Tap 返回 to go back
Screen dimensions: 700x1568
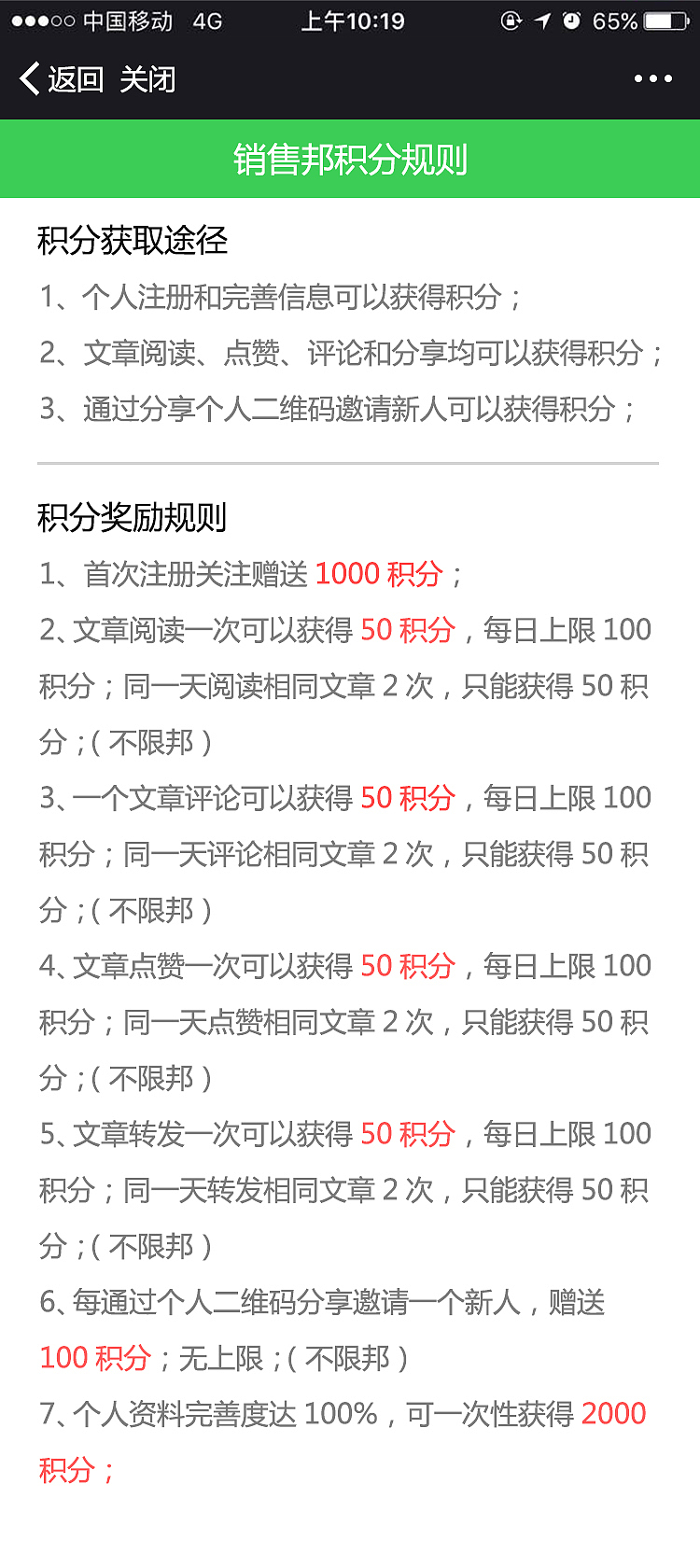pos(79,79)
